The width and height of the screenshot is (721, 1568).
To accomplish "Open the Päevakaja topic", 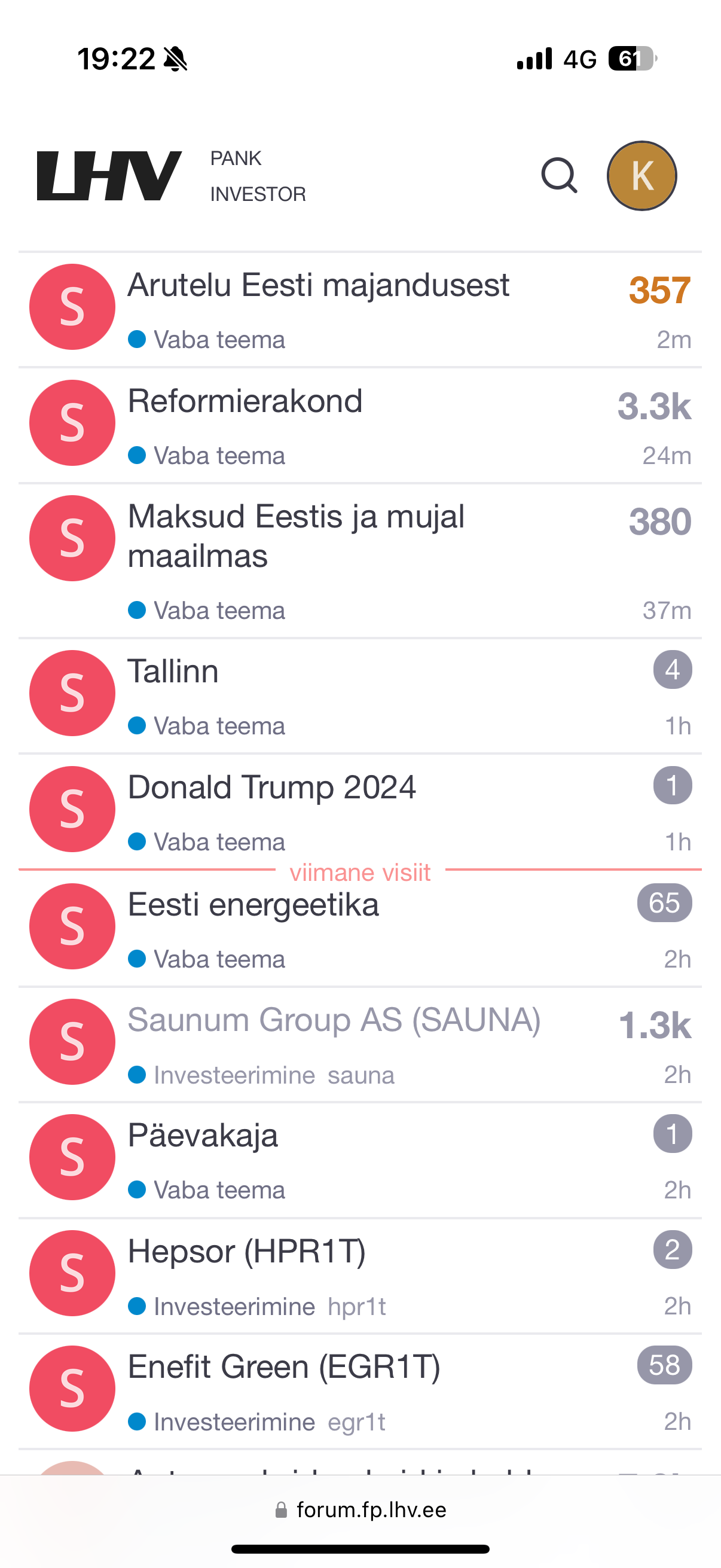I will [203, 1136].
